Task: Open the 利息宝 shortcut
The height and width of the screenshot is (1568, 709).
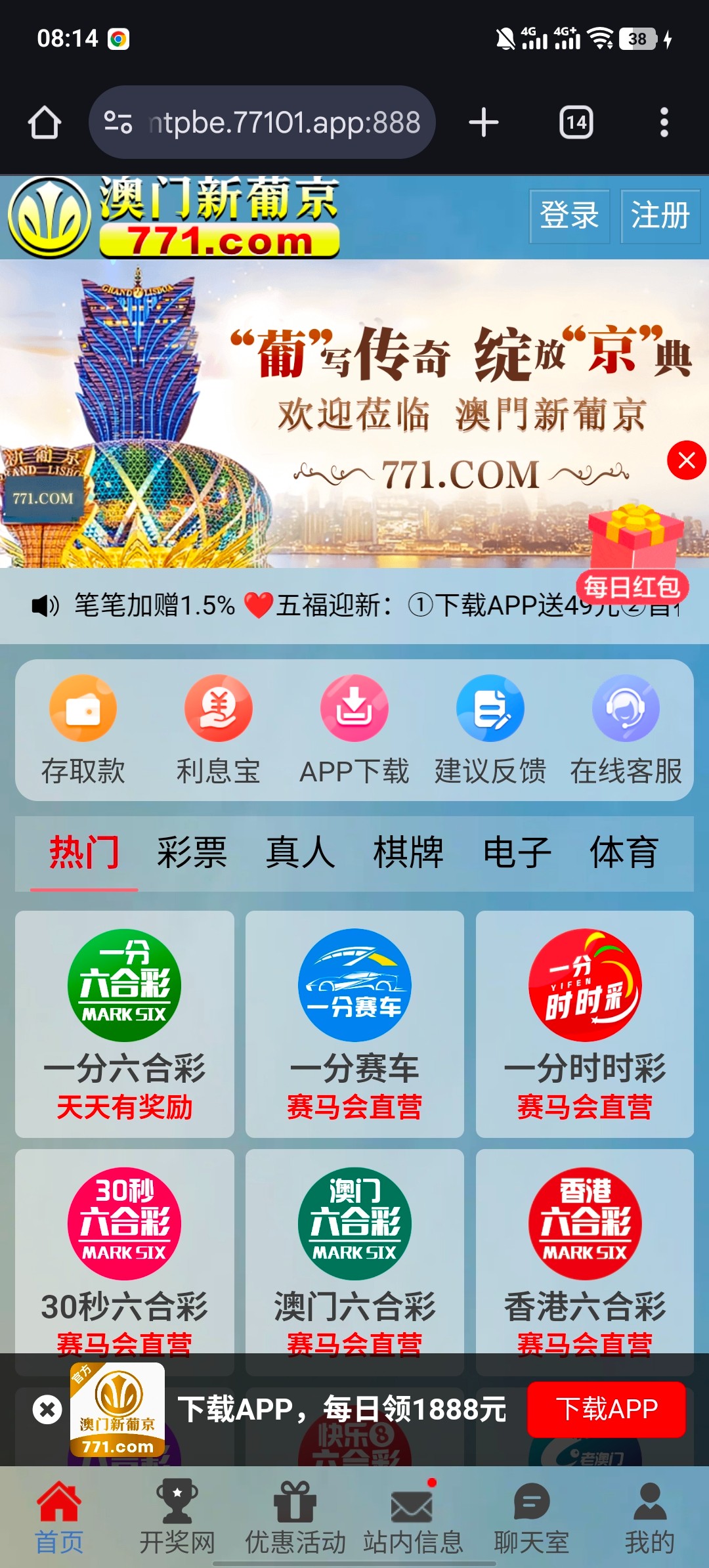Action: point(219,730)
